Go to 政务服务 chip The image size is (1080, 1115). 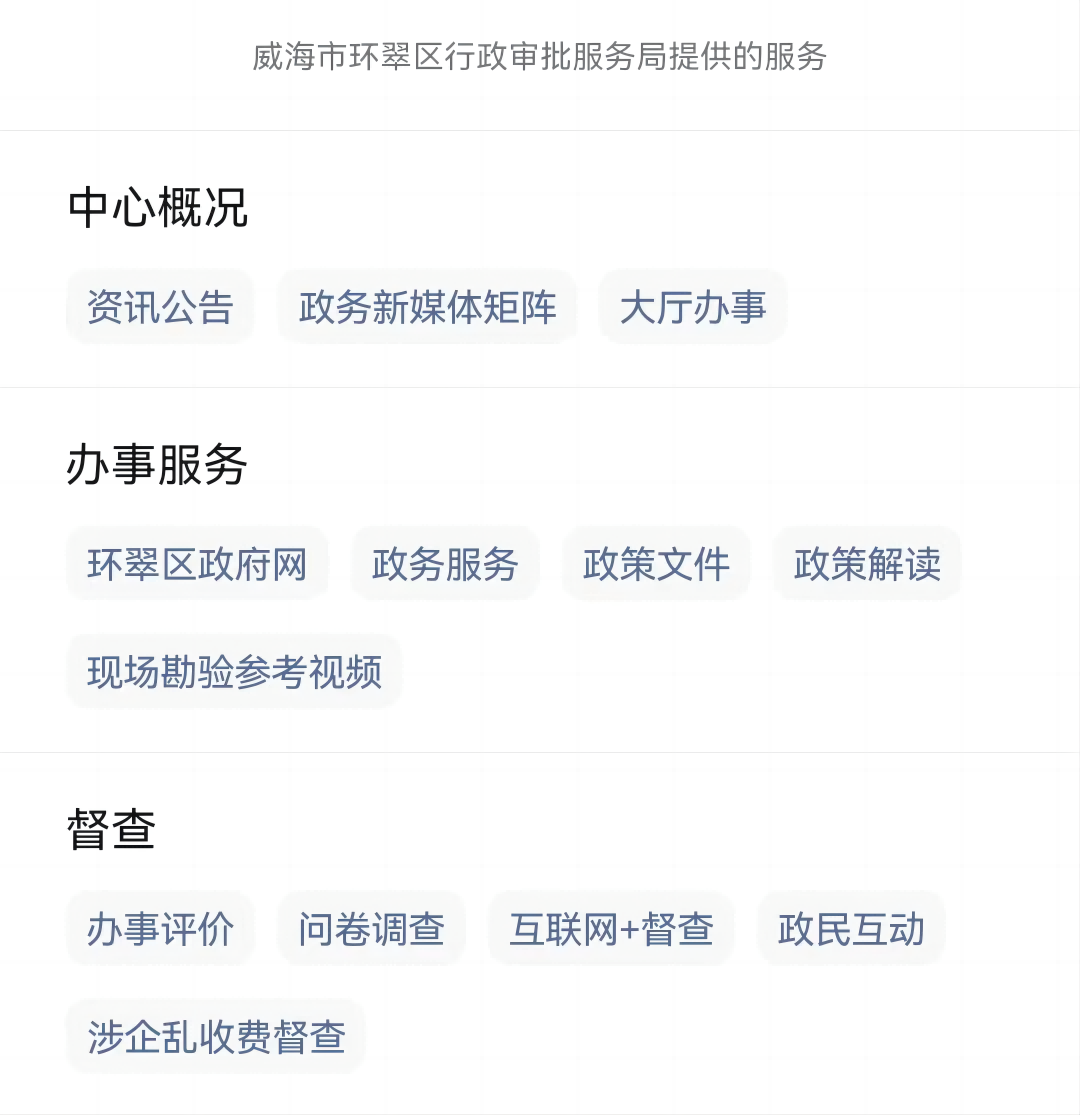(445, 564)
